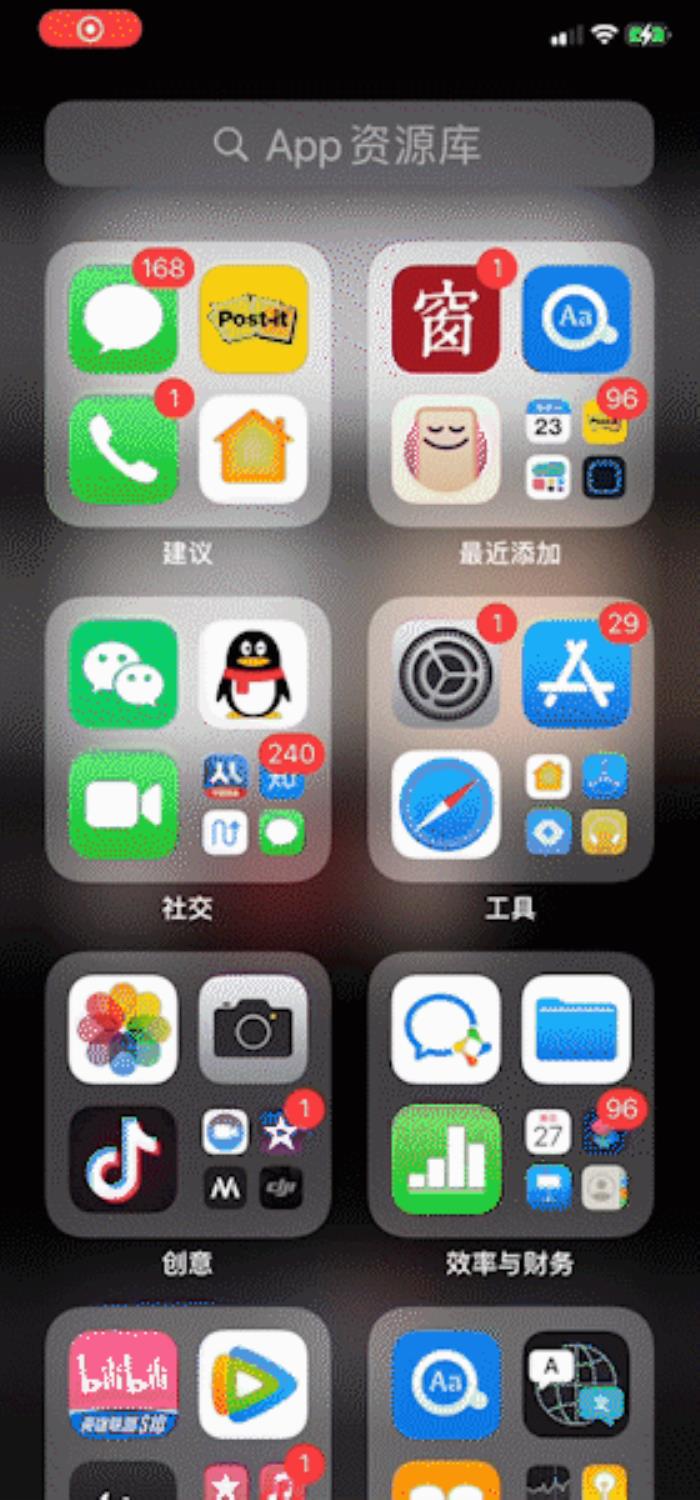700x1500 pixels.
Task: Launch Safari browser
Action: pyautogui.click(x=446, y=804)
